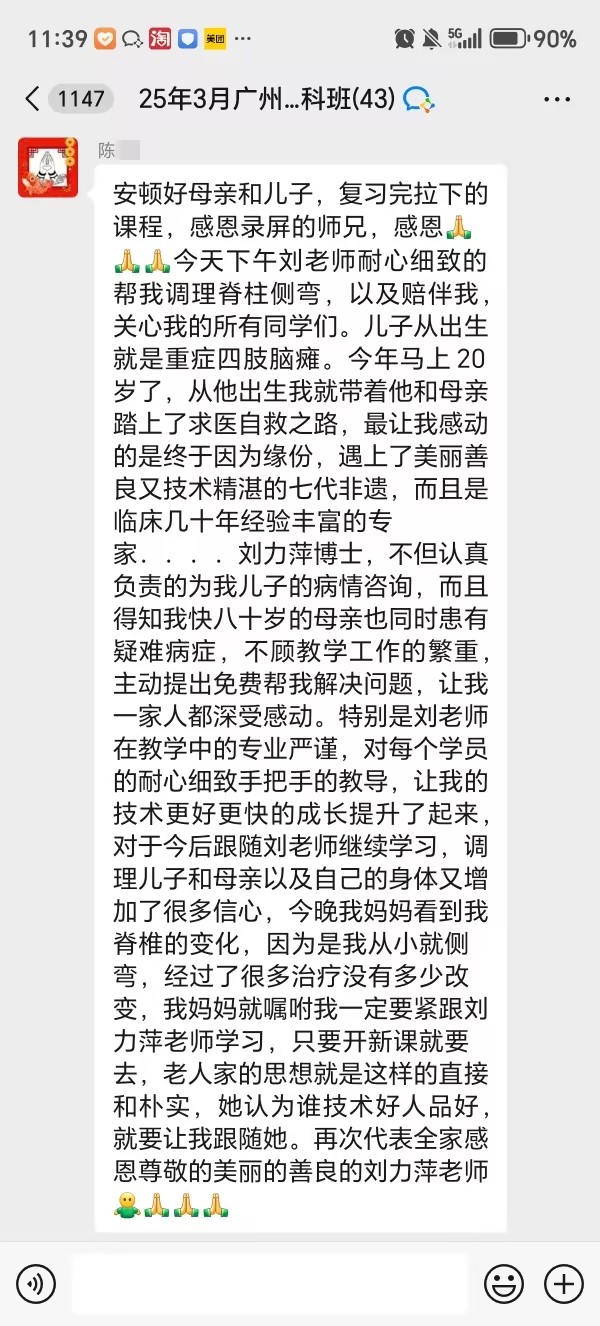The width and height of the screenshot is (600, 1326).
Task: Go back to the chat list
Action: [32, 98]
